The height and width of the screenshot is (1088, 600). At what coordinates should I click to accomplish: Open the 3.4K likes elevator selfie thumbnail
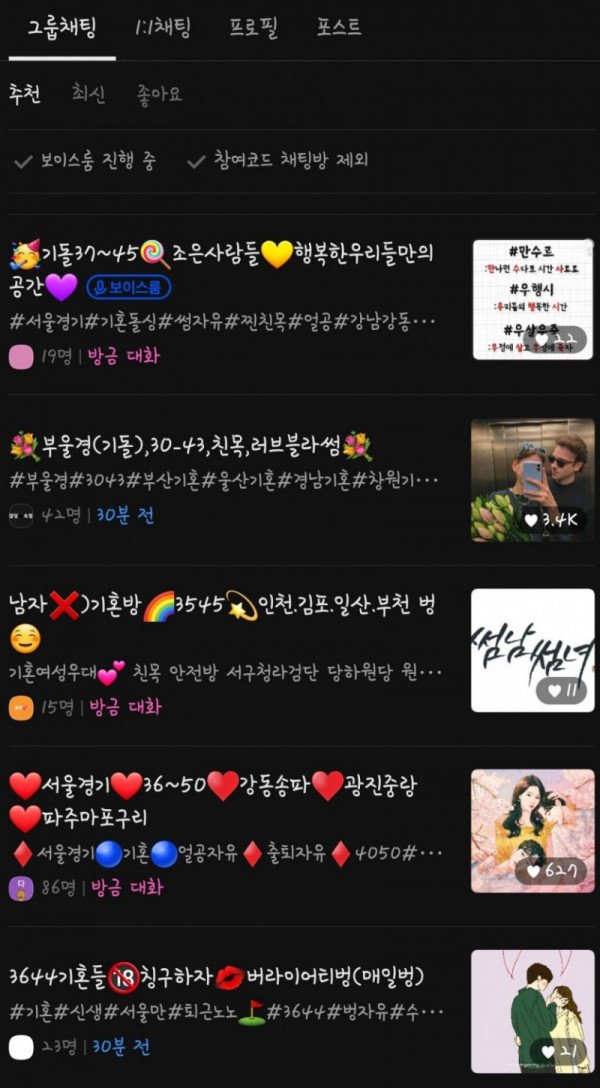tap(532, 480)
